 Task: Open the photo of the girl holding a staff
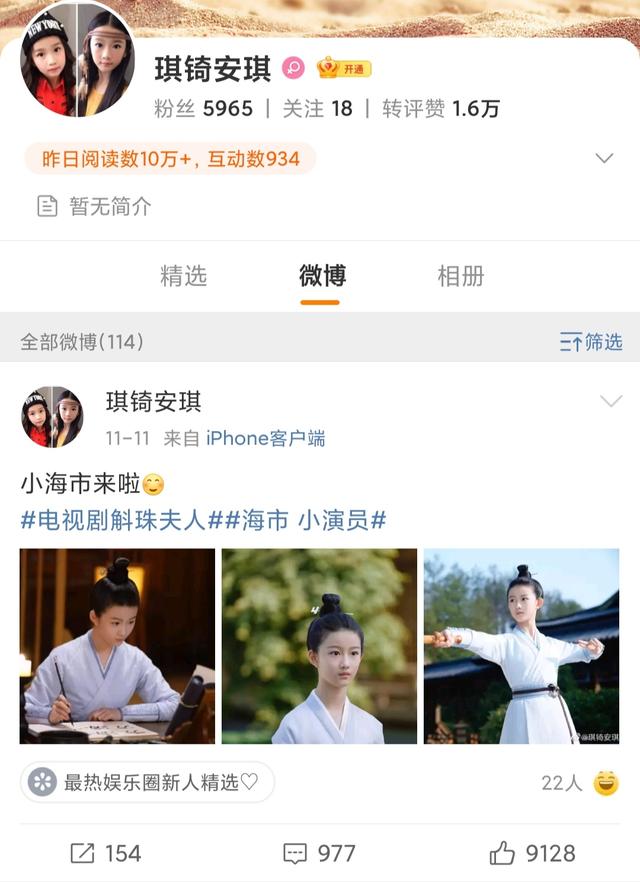pyautogui.click(x=521, y=646)
